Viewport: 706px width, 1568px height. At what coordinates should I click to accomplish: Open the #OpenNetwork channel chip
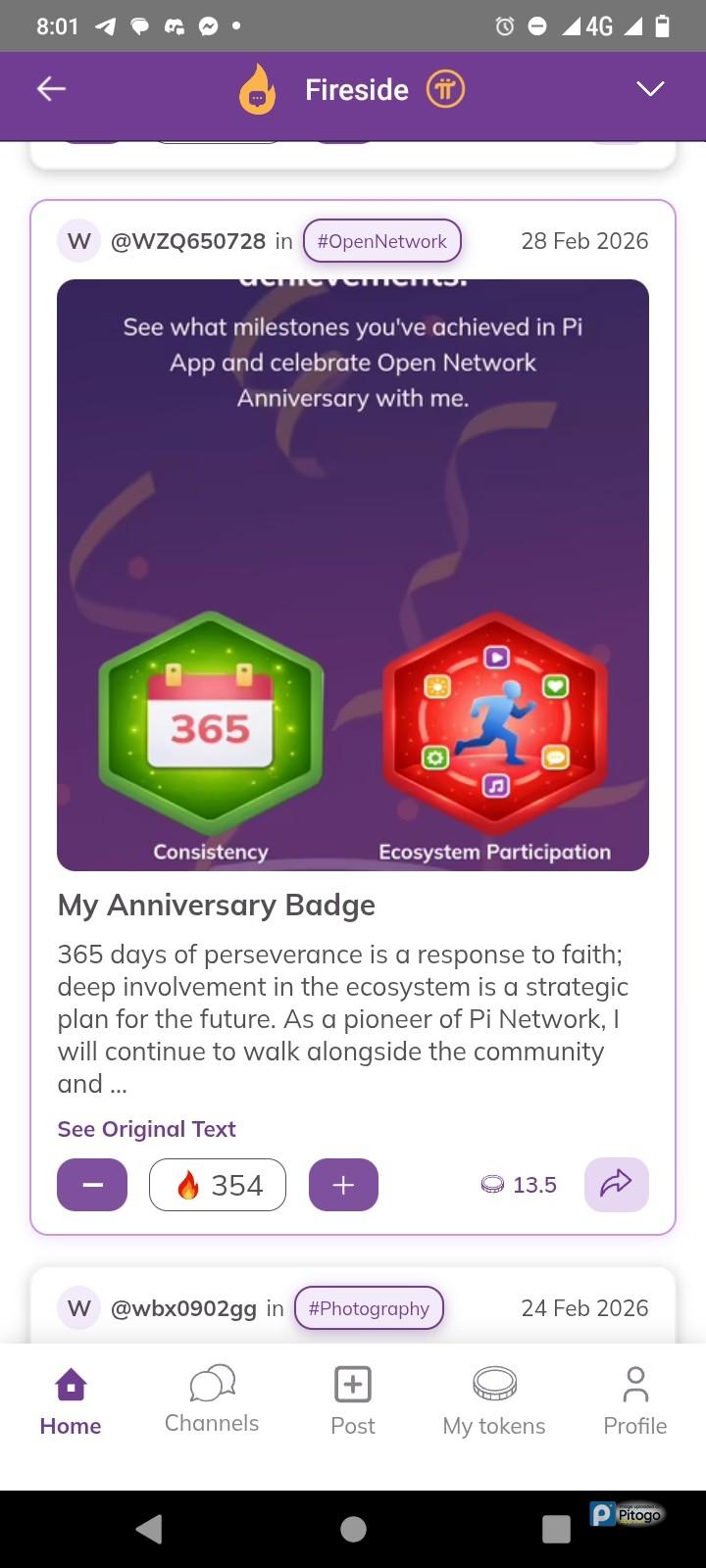tap(382, 241)
